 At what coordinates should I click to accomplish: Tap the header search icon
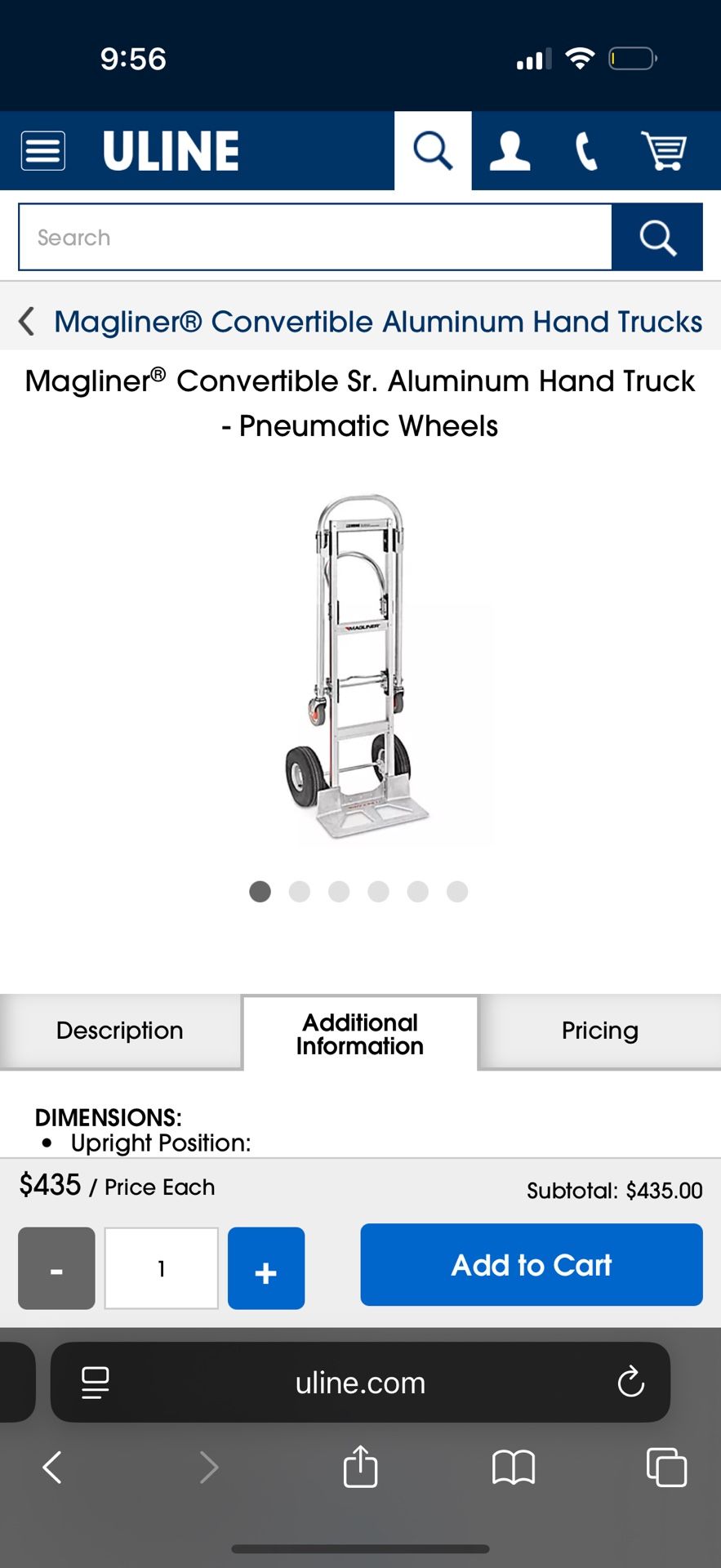(433, 151)
